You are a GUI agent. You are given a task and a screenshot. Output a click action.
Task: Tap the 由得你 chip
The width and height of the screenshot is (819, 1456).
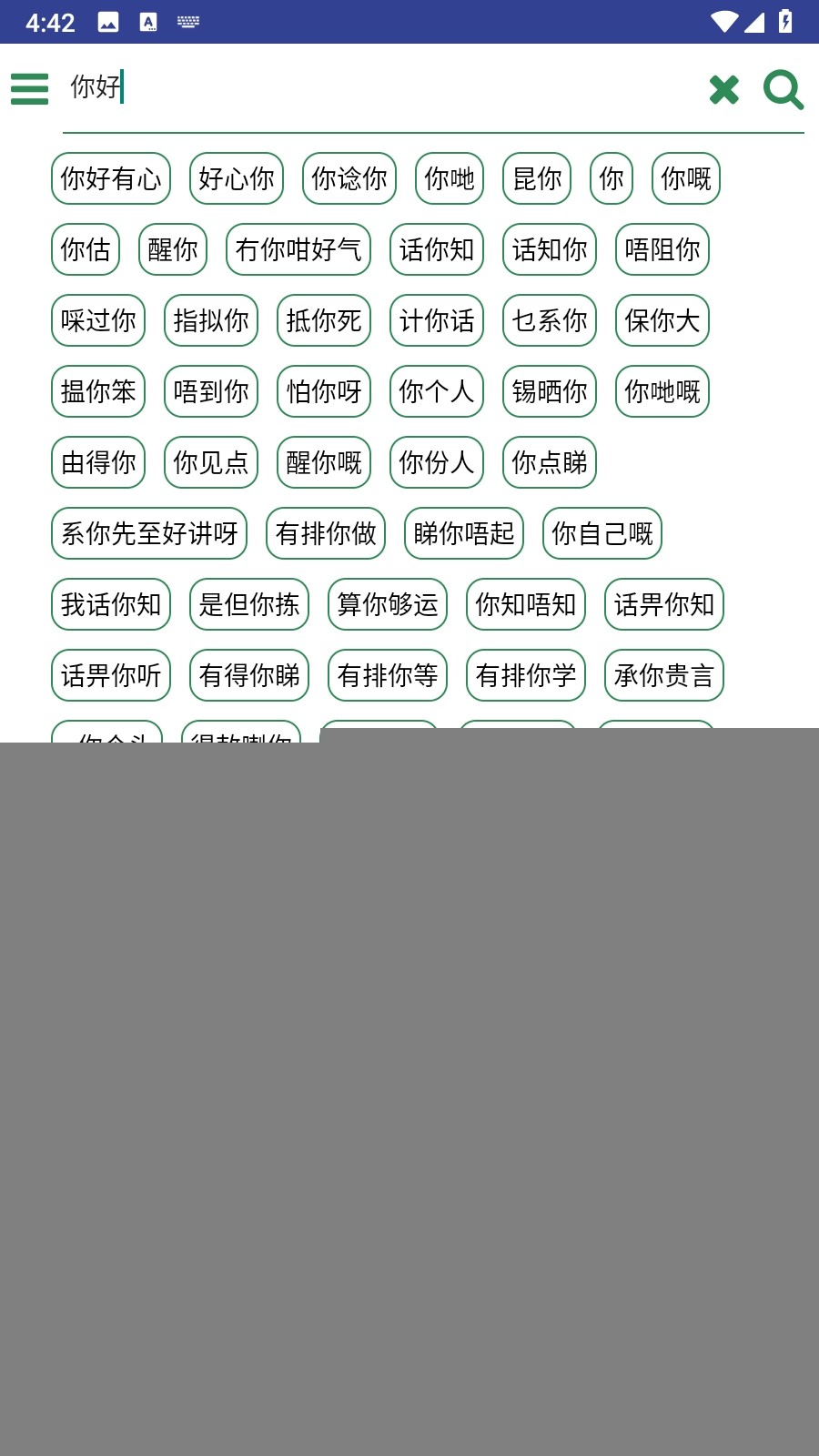coord(98,462)
